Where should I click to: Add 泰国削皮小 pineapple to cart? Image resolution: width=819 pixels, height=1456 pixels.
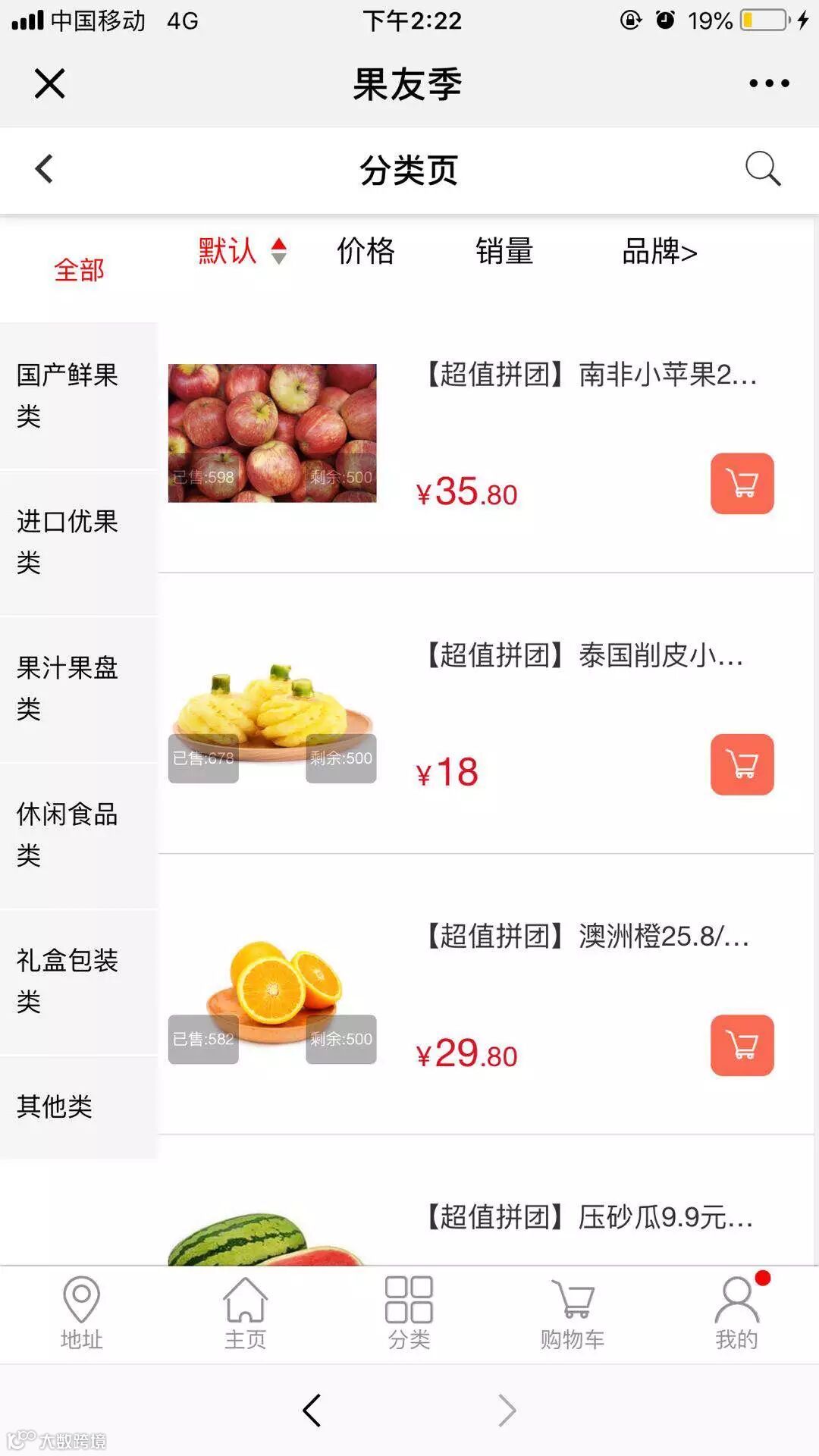point(742,764)
